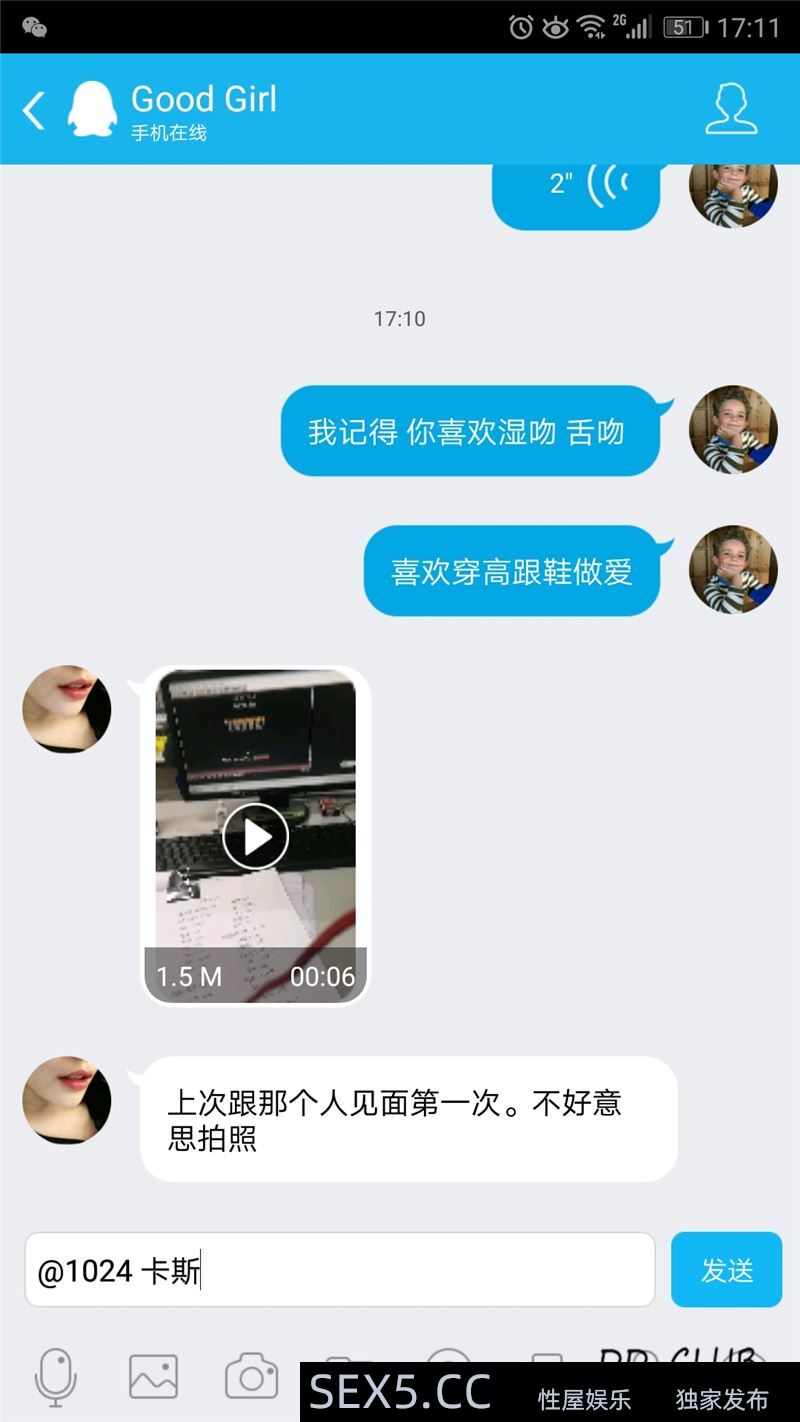This screenshot has height=1422, width=800.
Task: Play the 2-second voice message
Action: 577,187
